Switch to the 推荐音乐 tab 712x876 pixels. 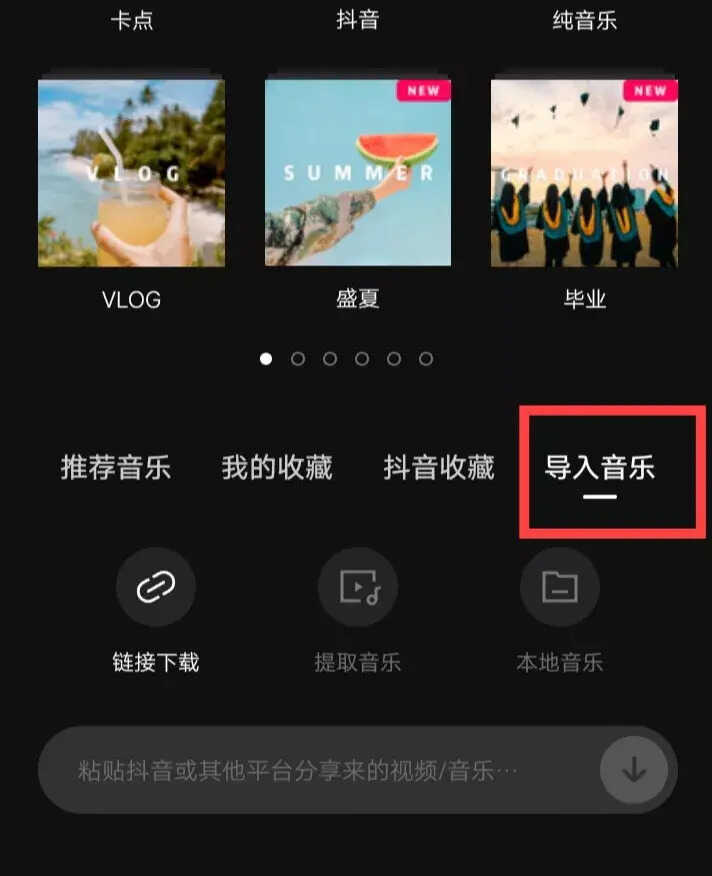tap(116, 467)
